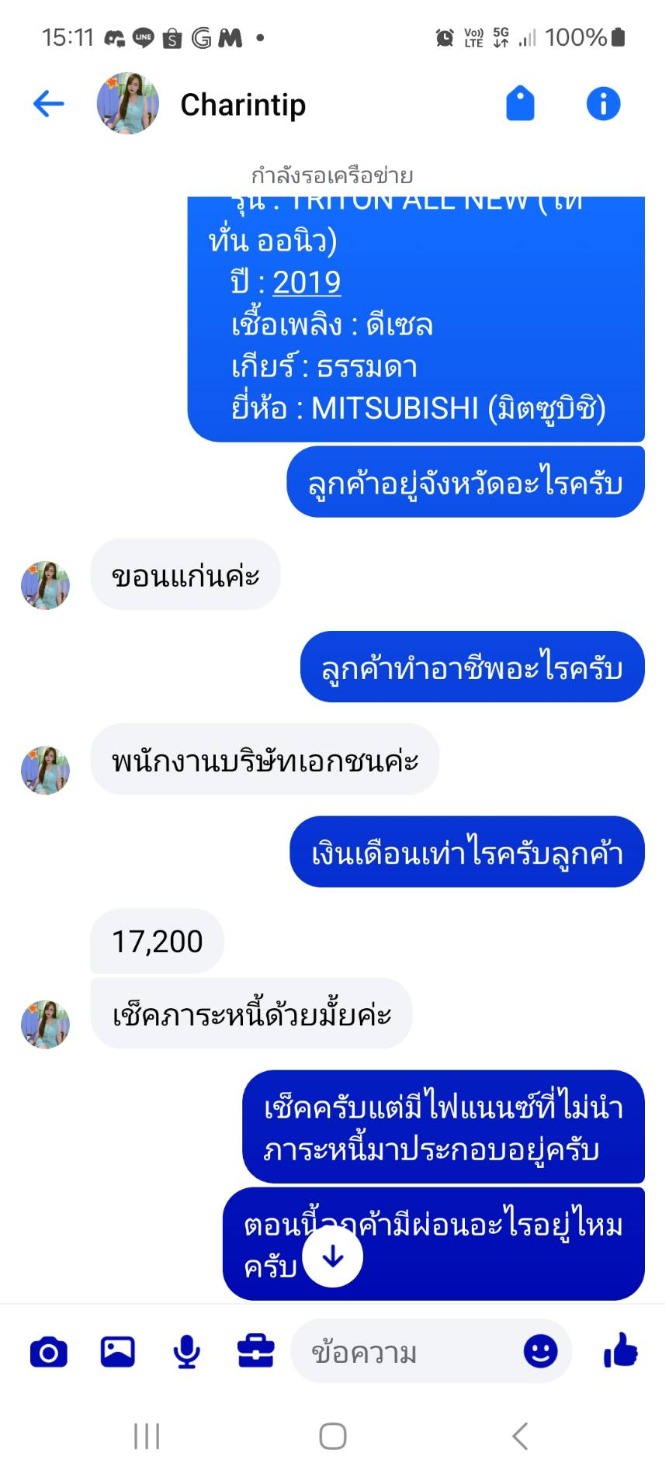Record a voice message with the microphone
Image resolution: width=665 pixels, height=1480 pixels.
tap(186, 1353)
